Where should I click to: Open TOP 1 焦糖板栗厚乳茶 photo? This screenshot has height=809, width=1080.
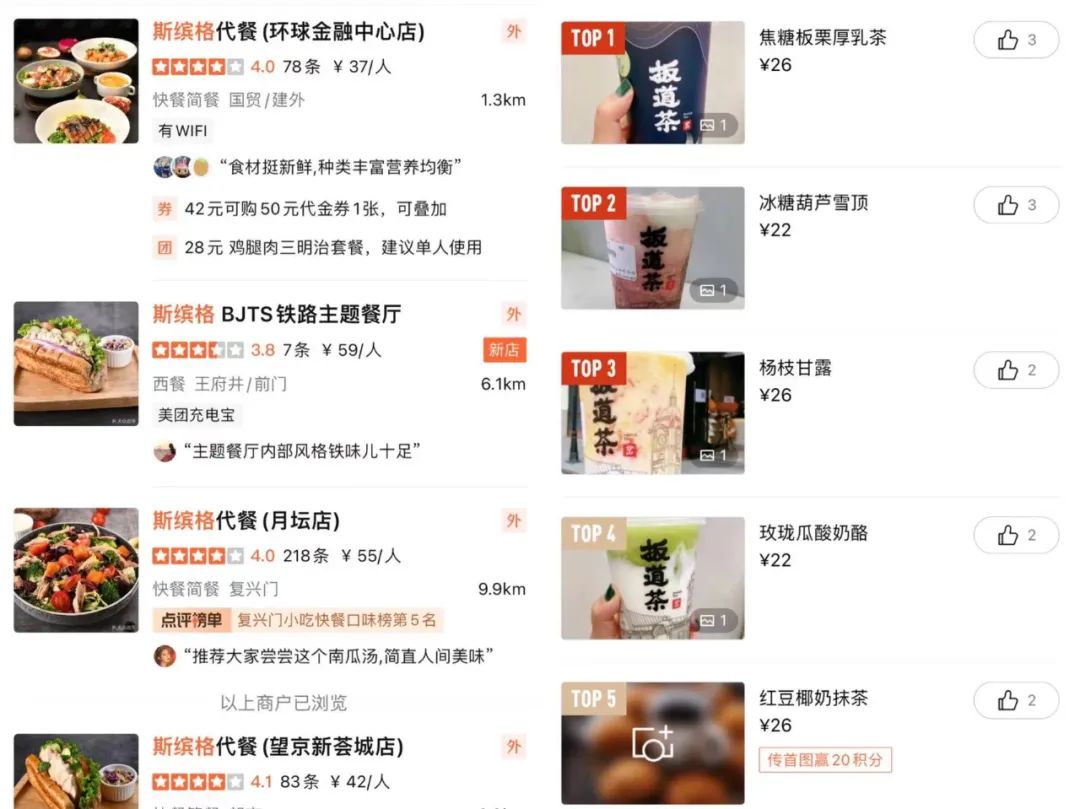coord(652,83)
